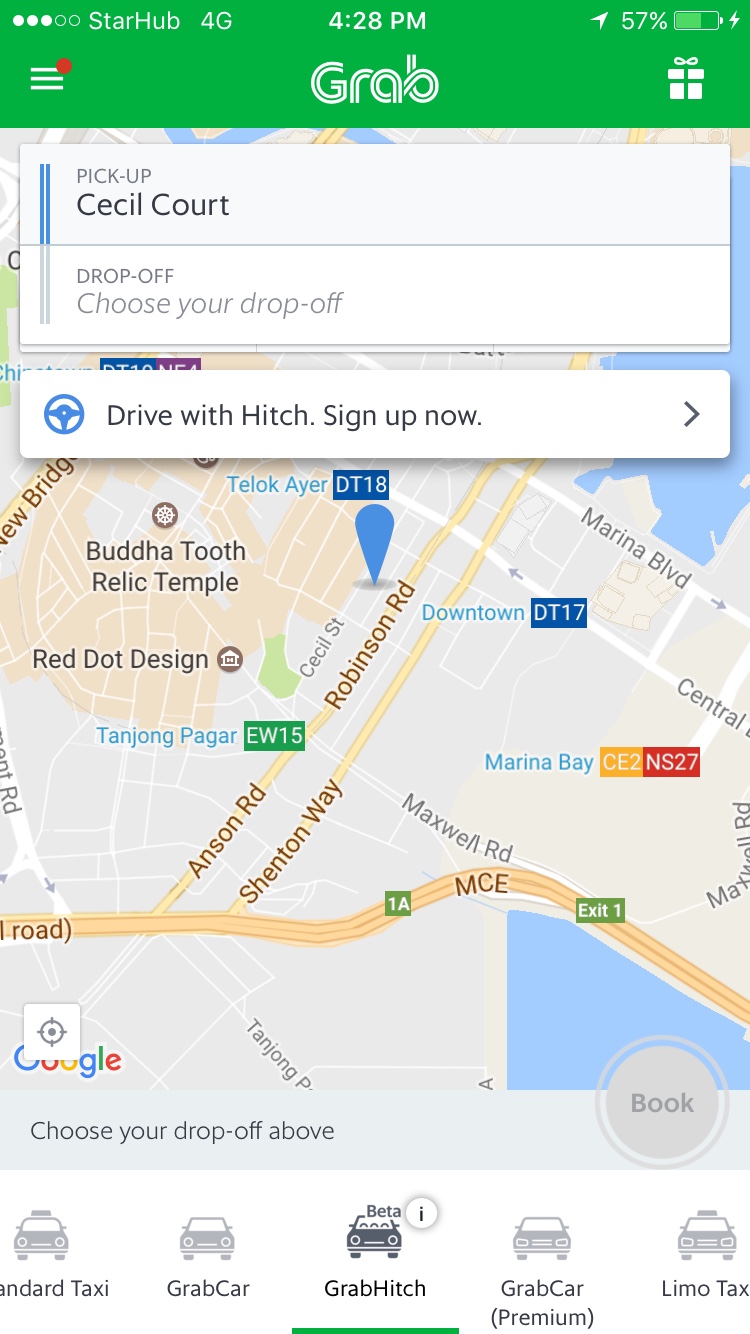
Task: Switch to the GrabCar option
Action: (208, 1255)
